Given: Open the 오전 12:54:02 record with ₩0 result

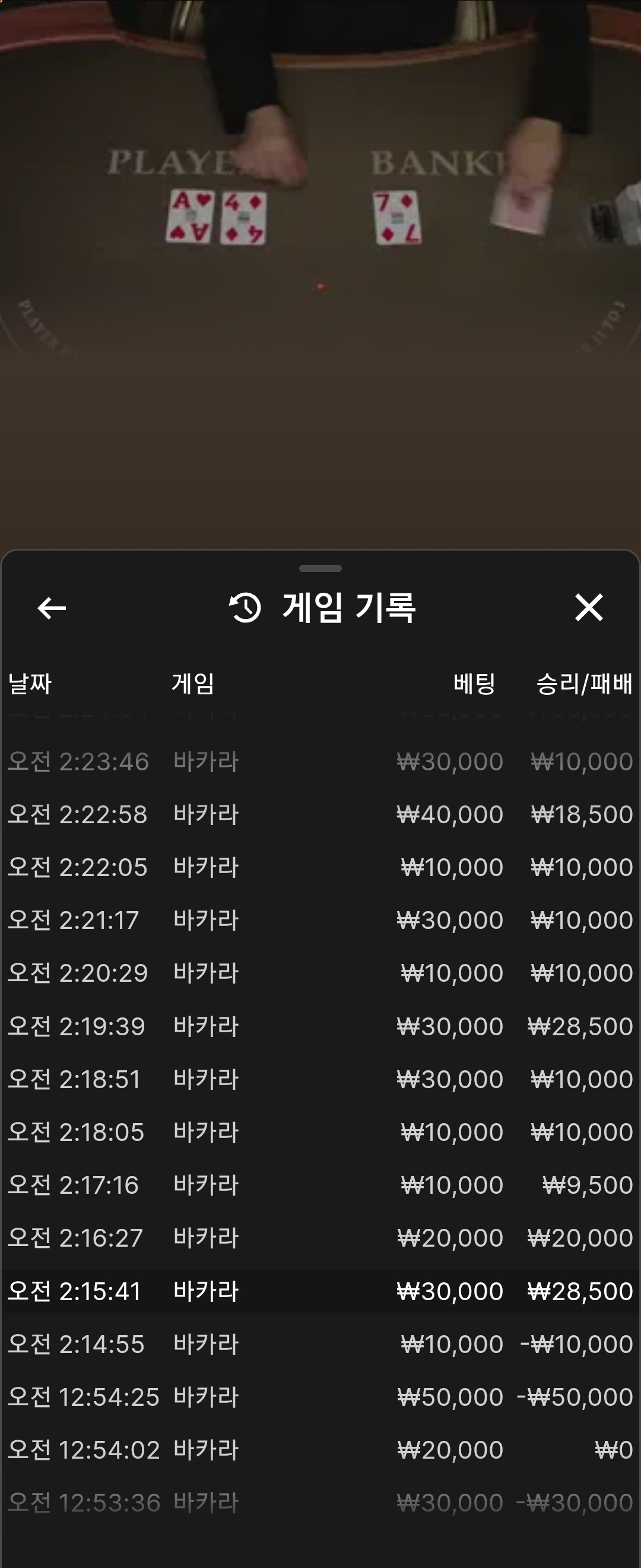Looking at the screenshot, I should tap(320, 1450).
